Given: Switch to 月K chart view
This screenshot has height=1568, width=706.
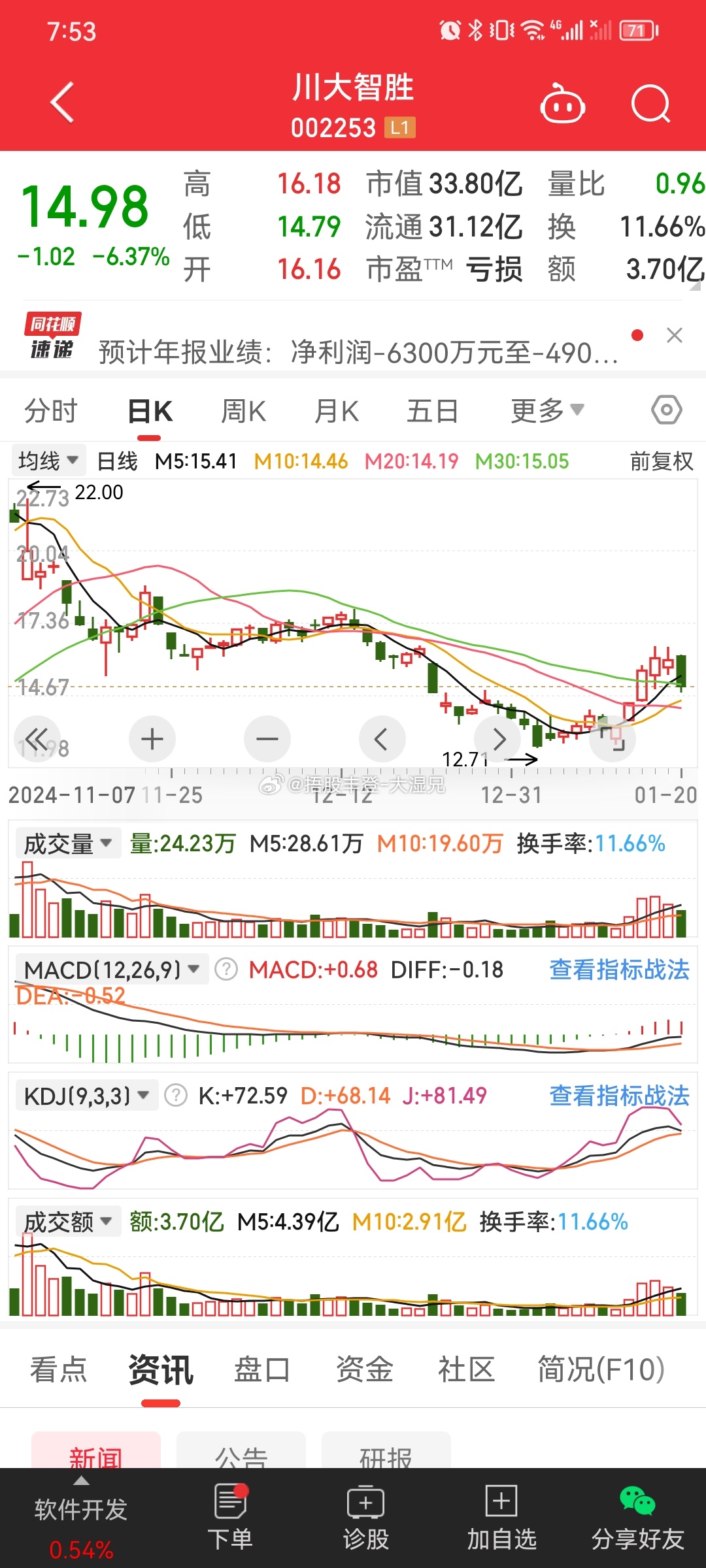Looking at the screenshot, I should click(336, 412).
